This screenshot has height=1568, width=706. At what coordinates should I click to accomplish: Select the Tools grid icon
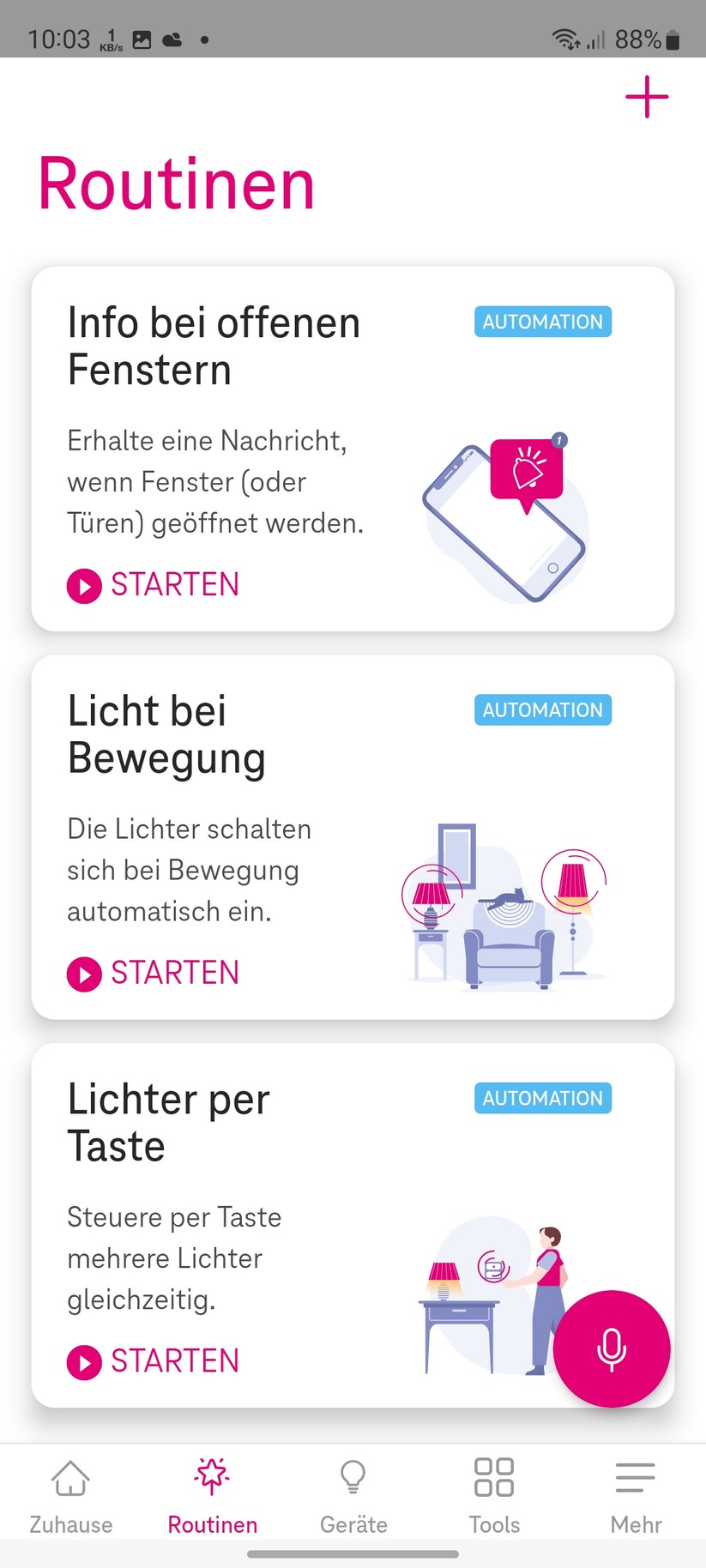click(493, 1477)
